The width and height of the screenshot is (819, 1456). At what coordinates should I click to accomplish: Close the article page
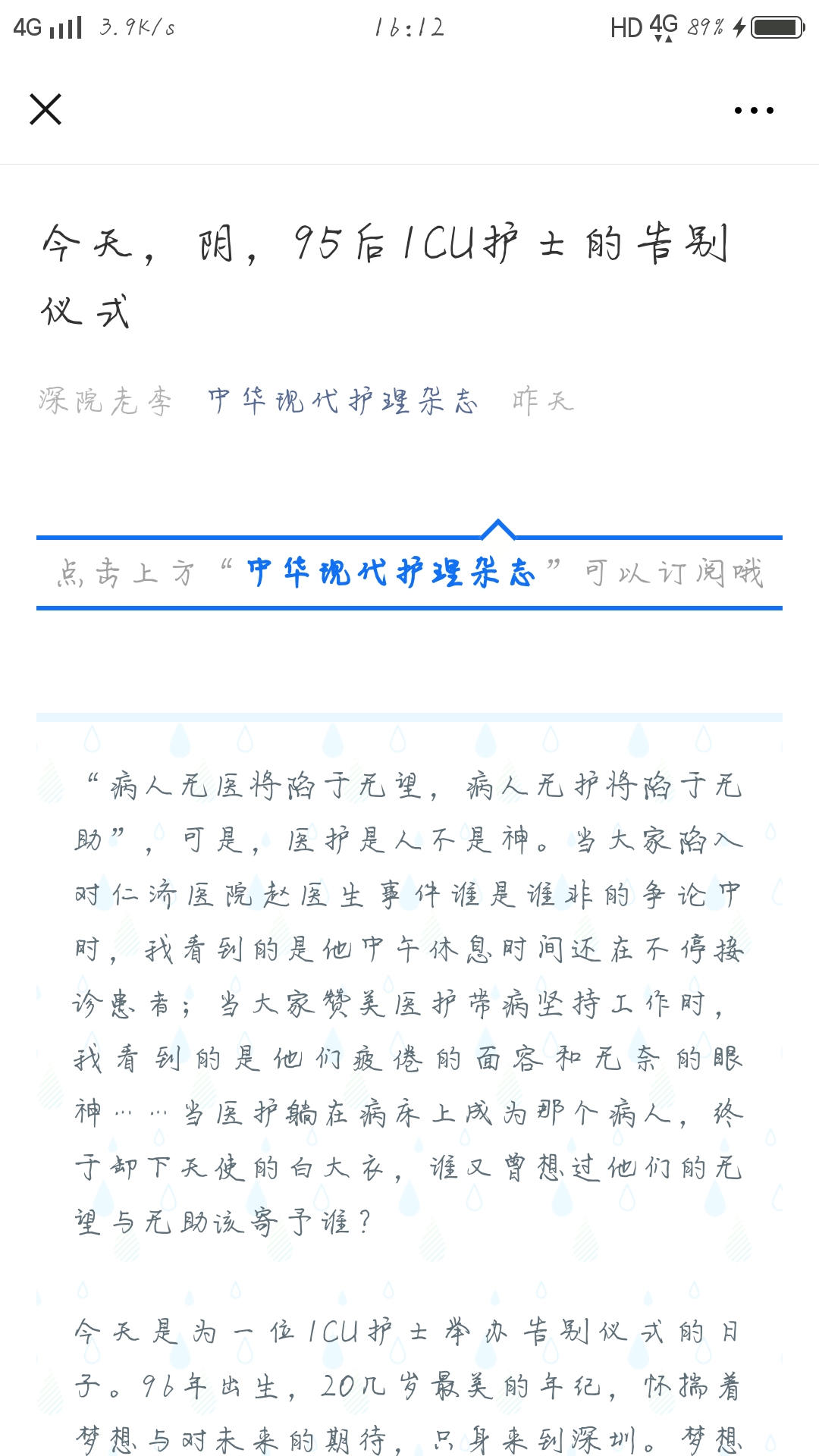point(45,109)
